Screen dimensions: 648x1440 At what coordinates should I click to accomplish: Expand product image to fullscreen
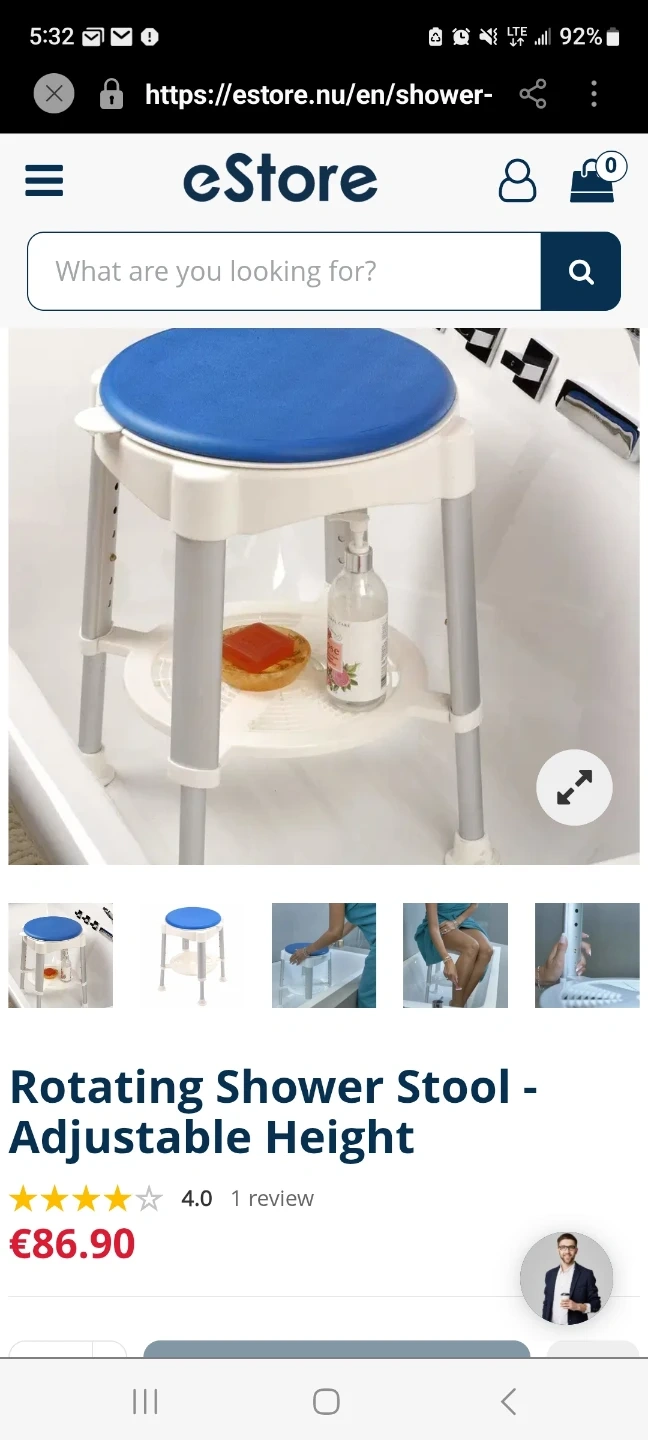[x=574, y=787]
